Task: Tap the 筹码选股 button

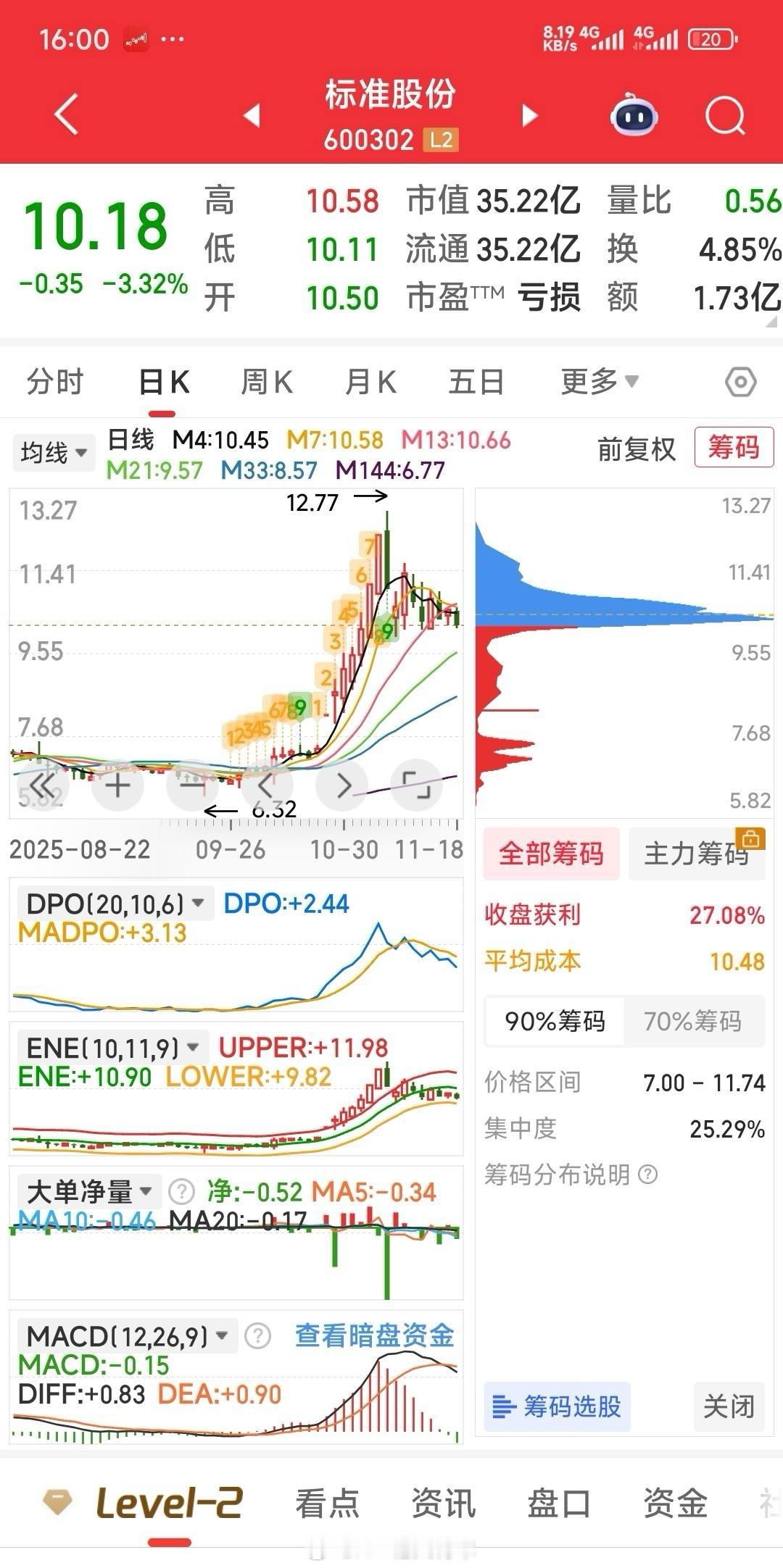Action: point(557,1406)
